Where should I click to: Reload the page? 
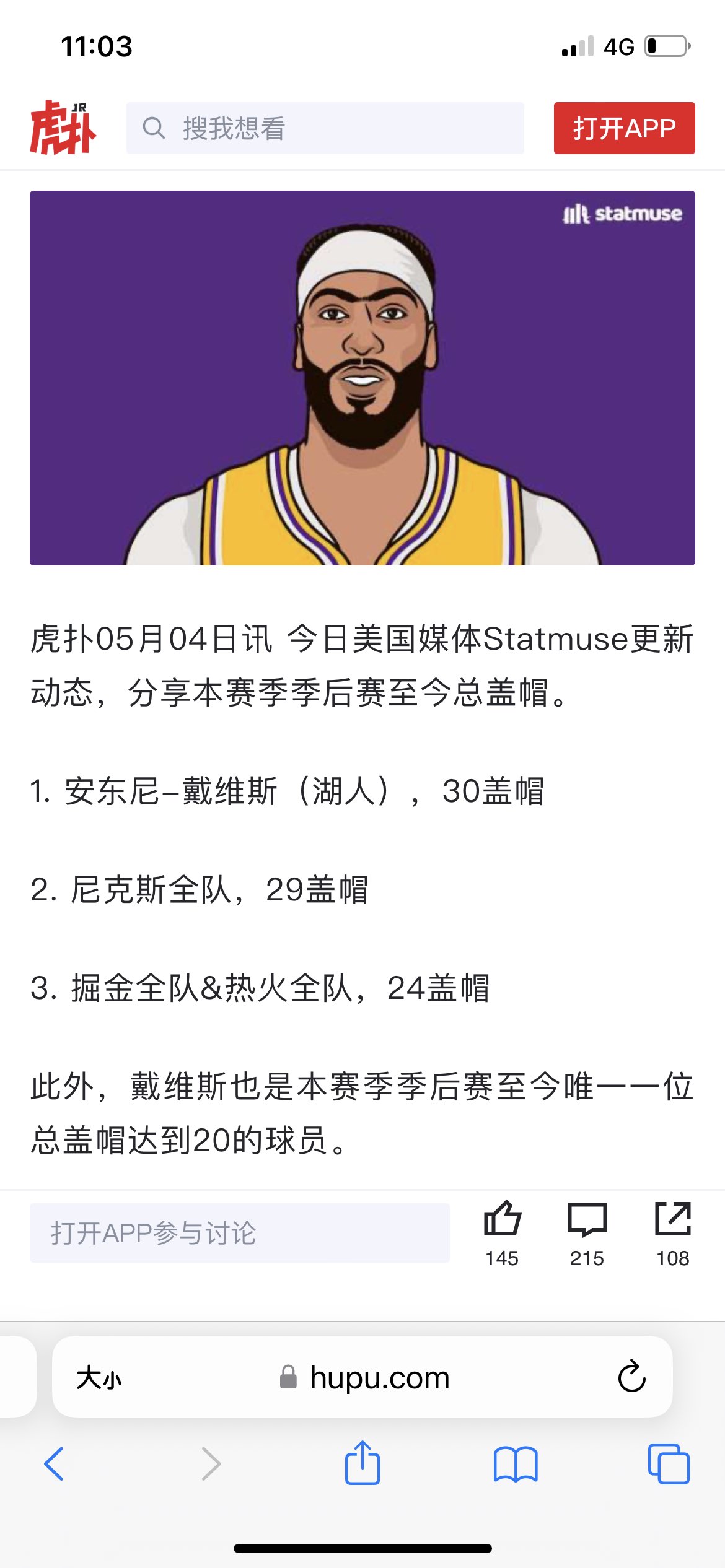point(631,1377)
